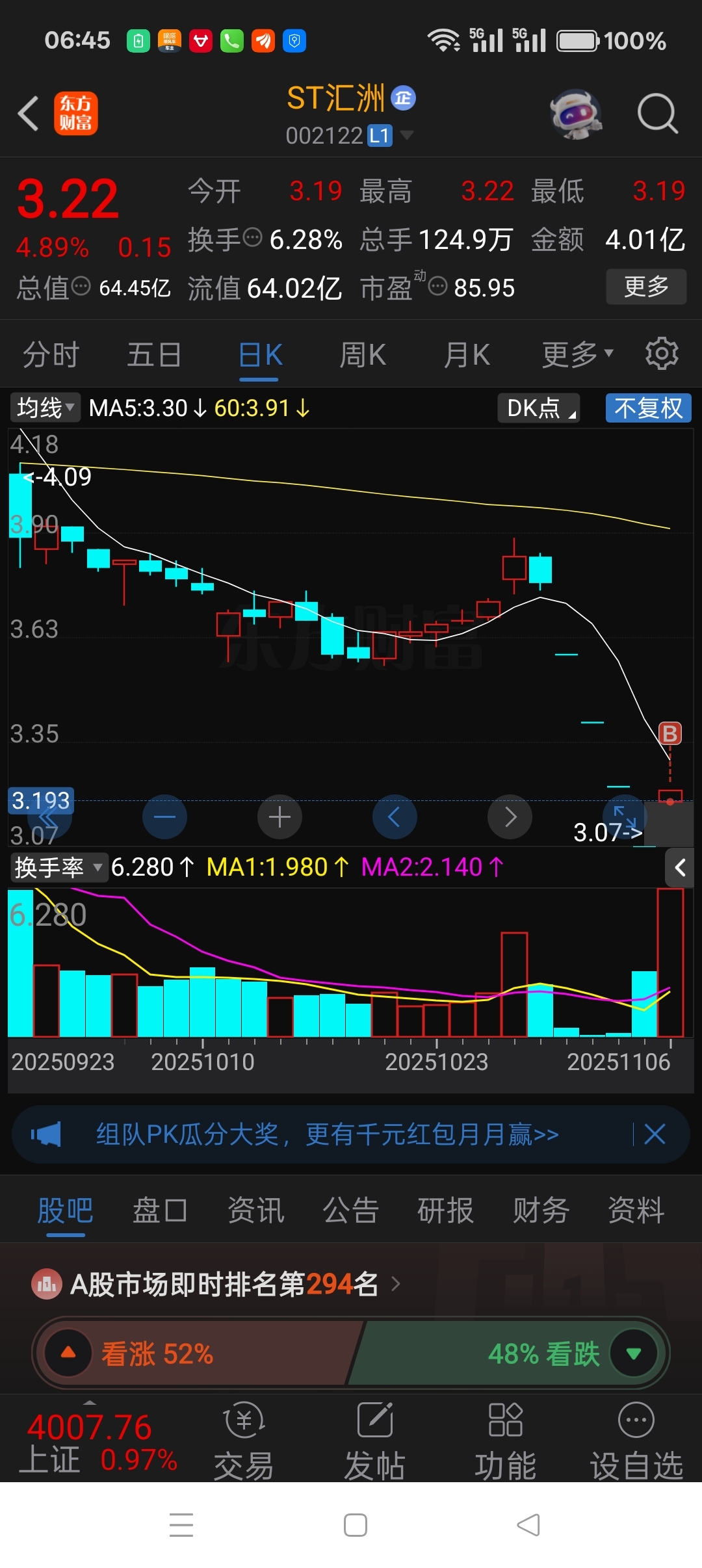Viewport: 702px width, 1568px height.
Task: Go back using the top-left arrow
Action: (x=29, y=113)
